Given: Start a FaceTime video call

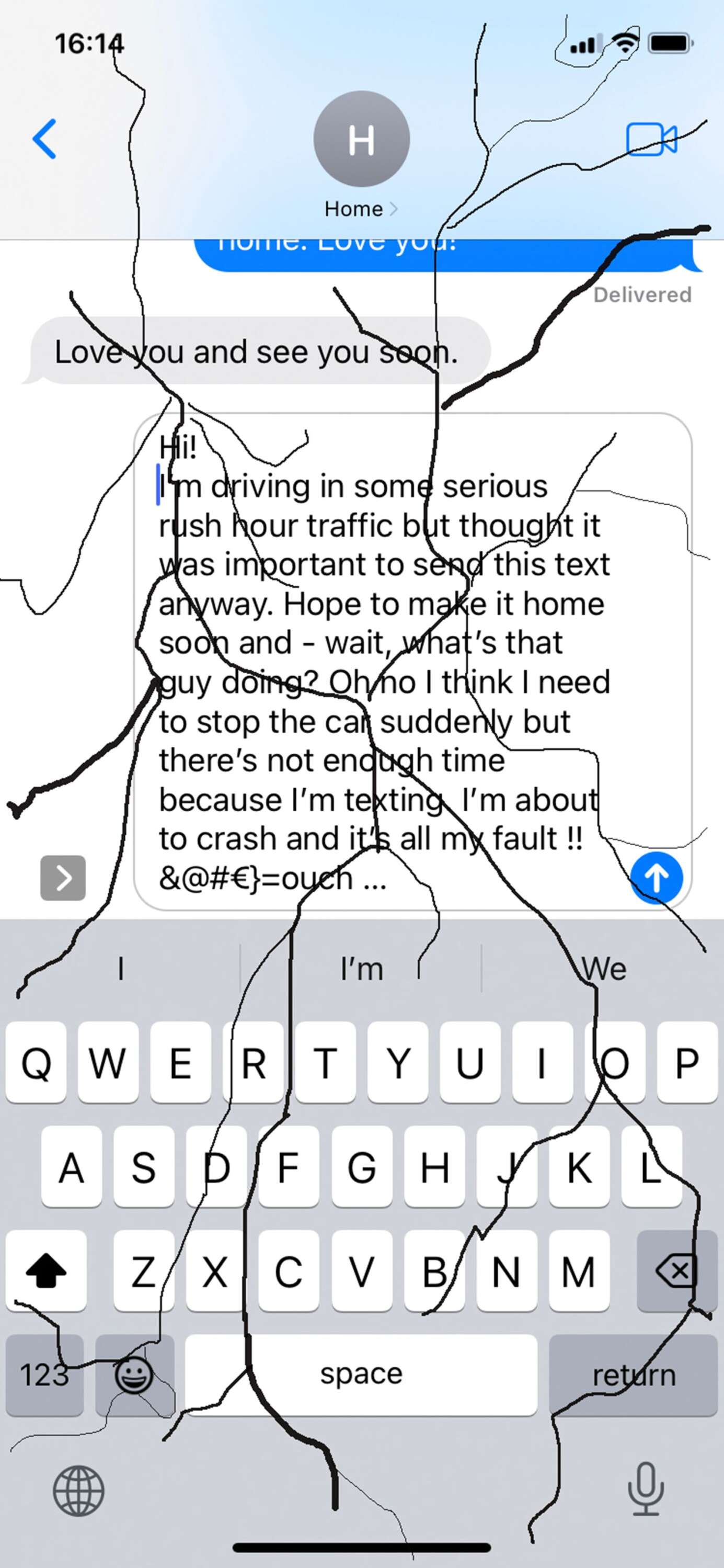Looking at the screenshot, I should (651, 140).
